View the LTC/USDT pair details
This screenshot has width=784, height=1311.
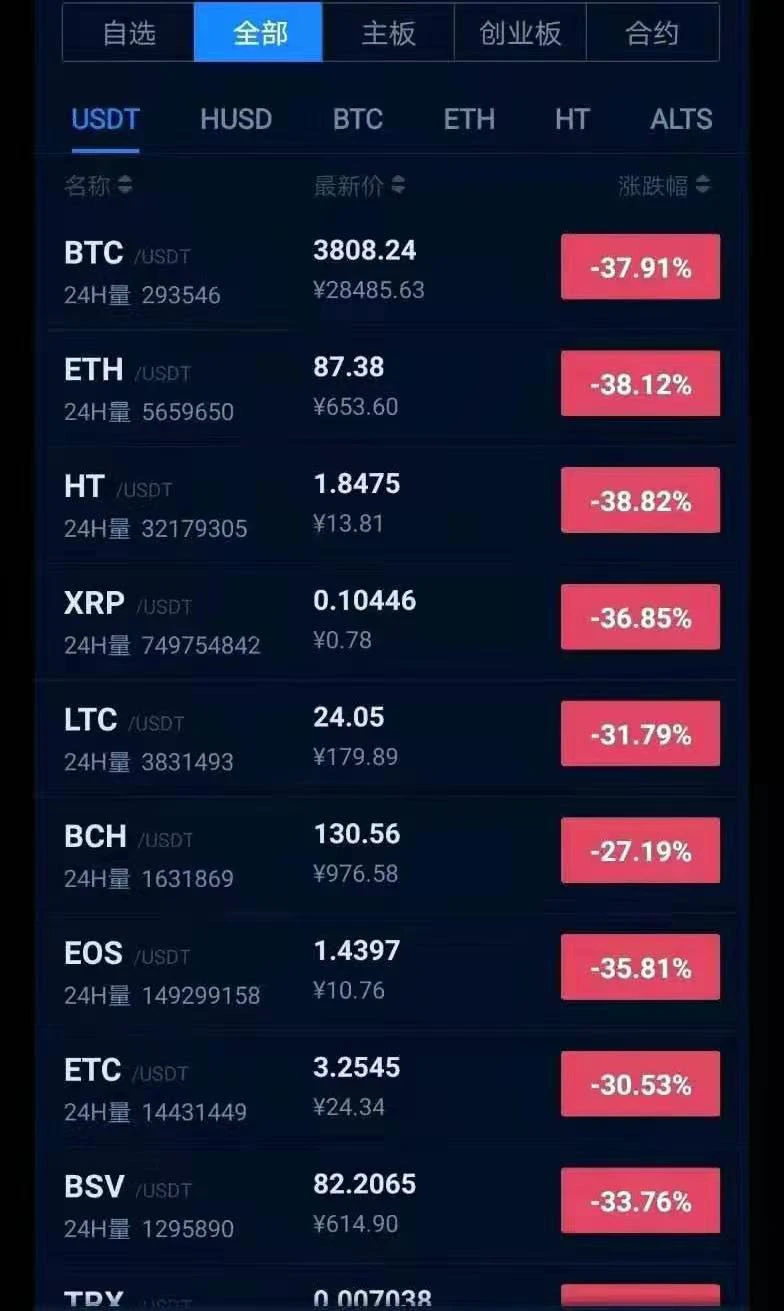[x=392, y=739]
